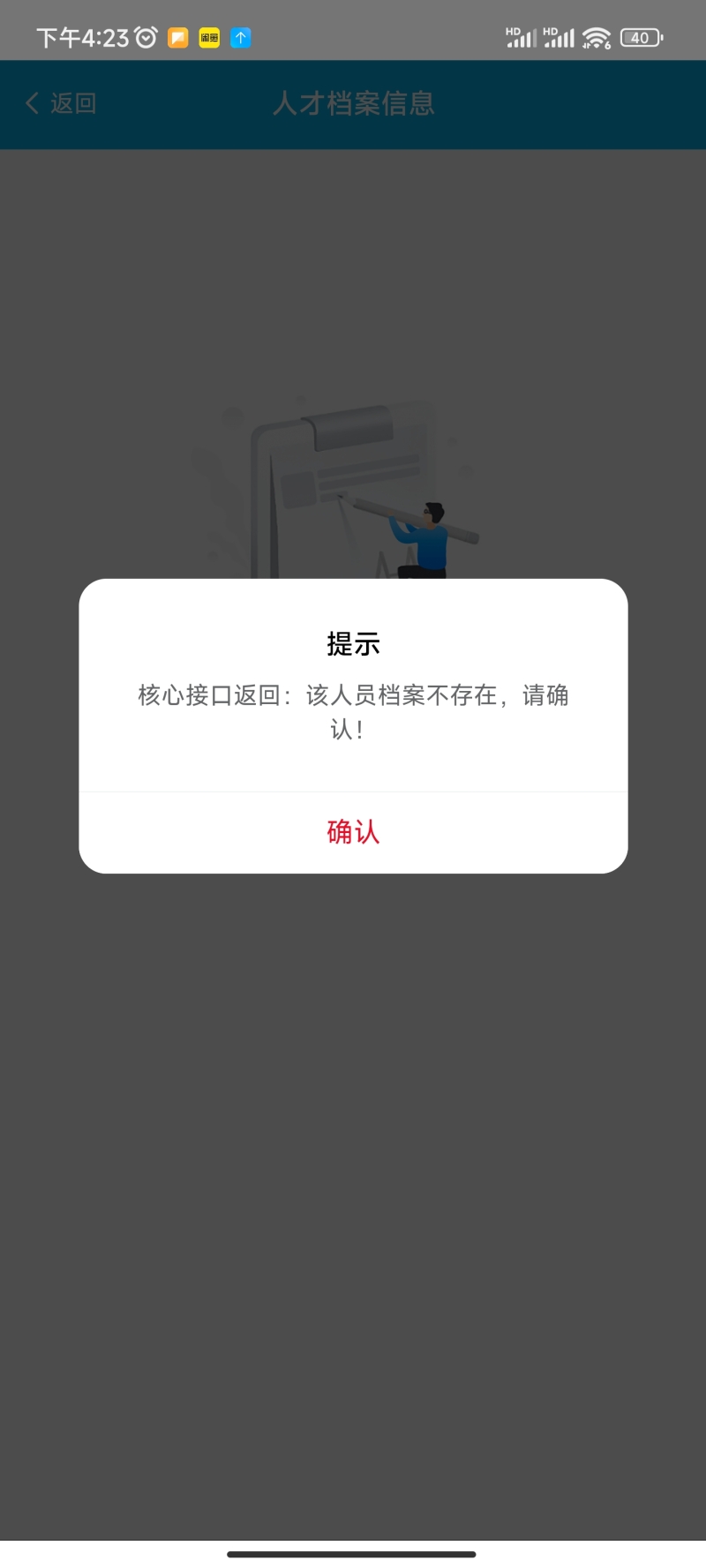
Task: Confirm the dialog by tapping 确认
Action: coord(353,832)
